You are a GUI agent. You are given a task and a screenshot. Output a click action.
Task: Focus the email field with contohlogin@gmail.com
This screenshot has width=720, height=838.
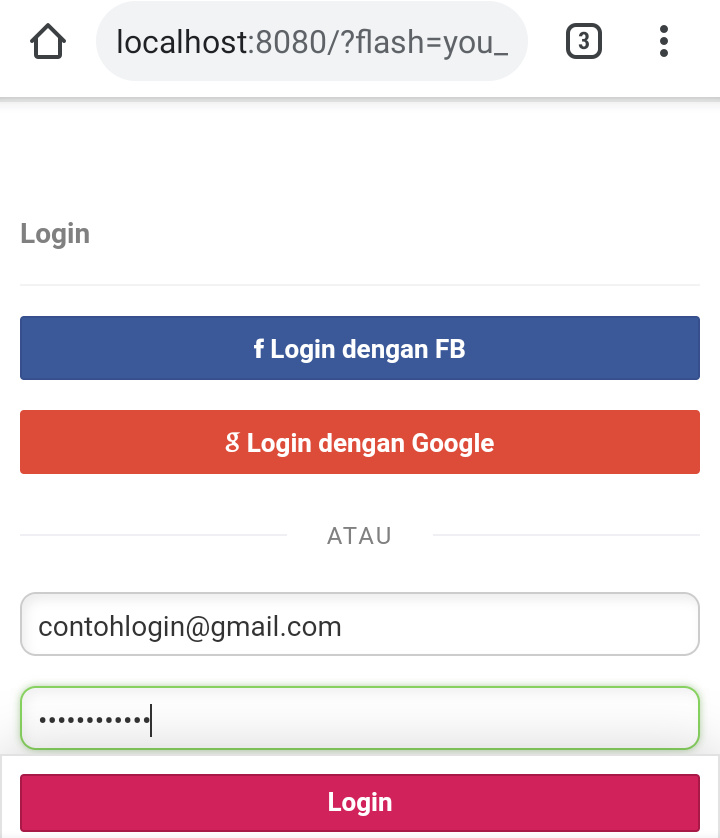point(360,625)
